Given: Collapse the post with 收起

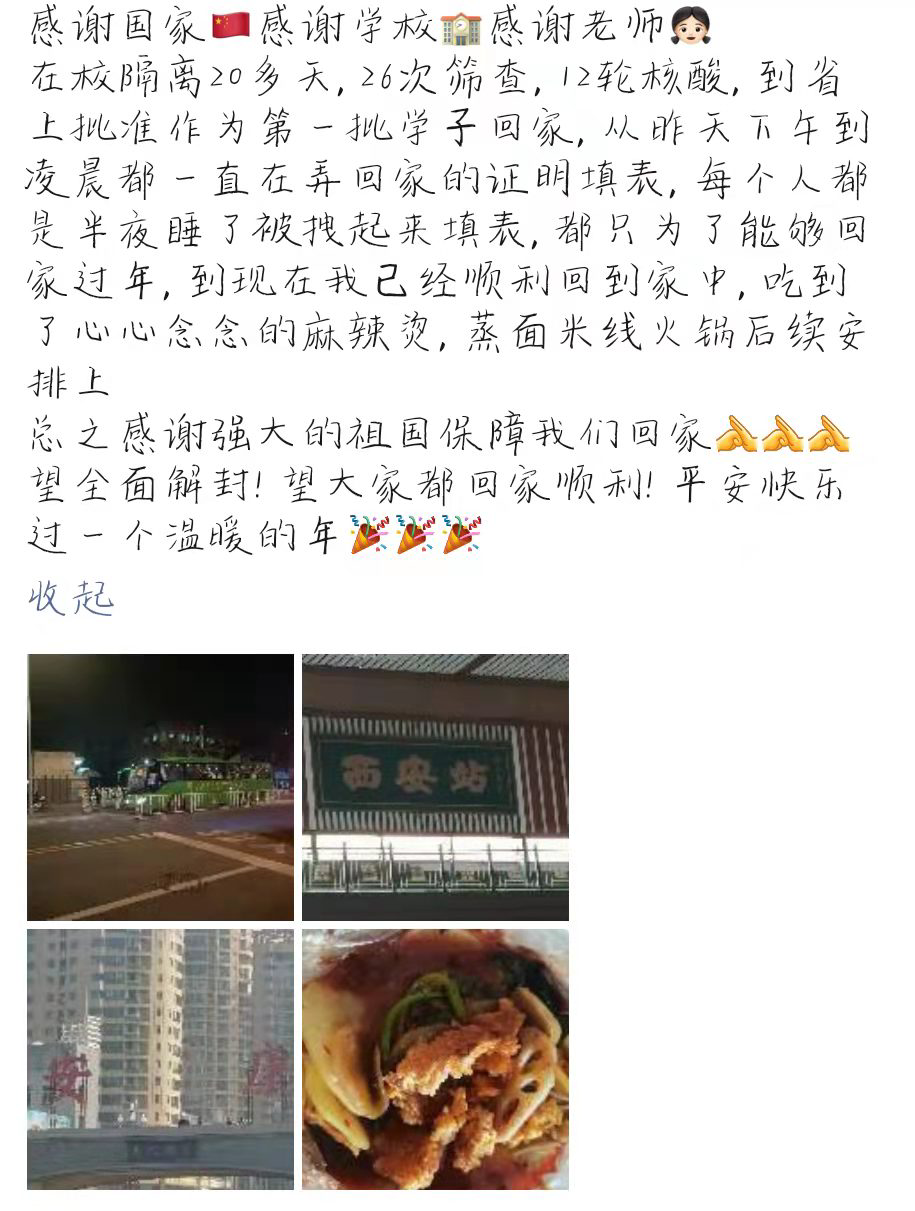Looking at the screenshot, I should [x=71, y=599].
